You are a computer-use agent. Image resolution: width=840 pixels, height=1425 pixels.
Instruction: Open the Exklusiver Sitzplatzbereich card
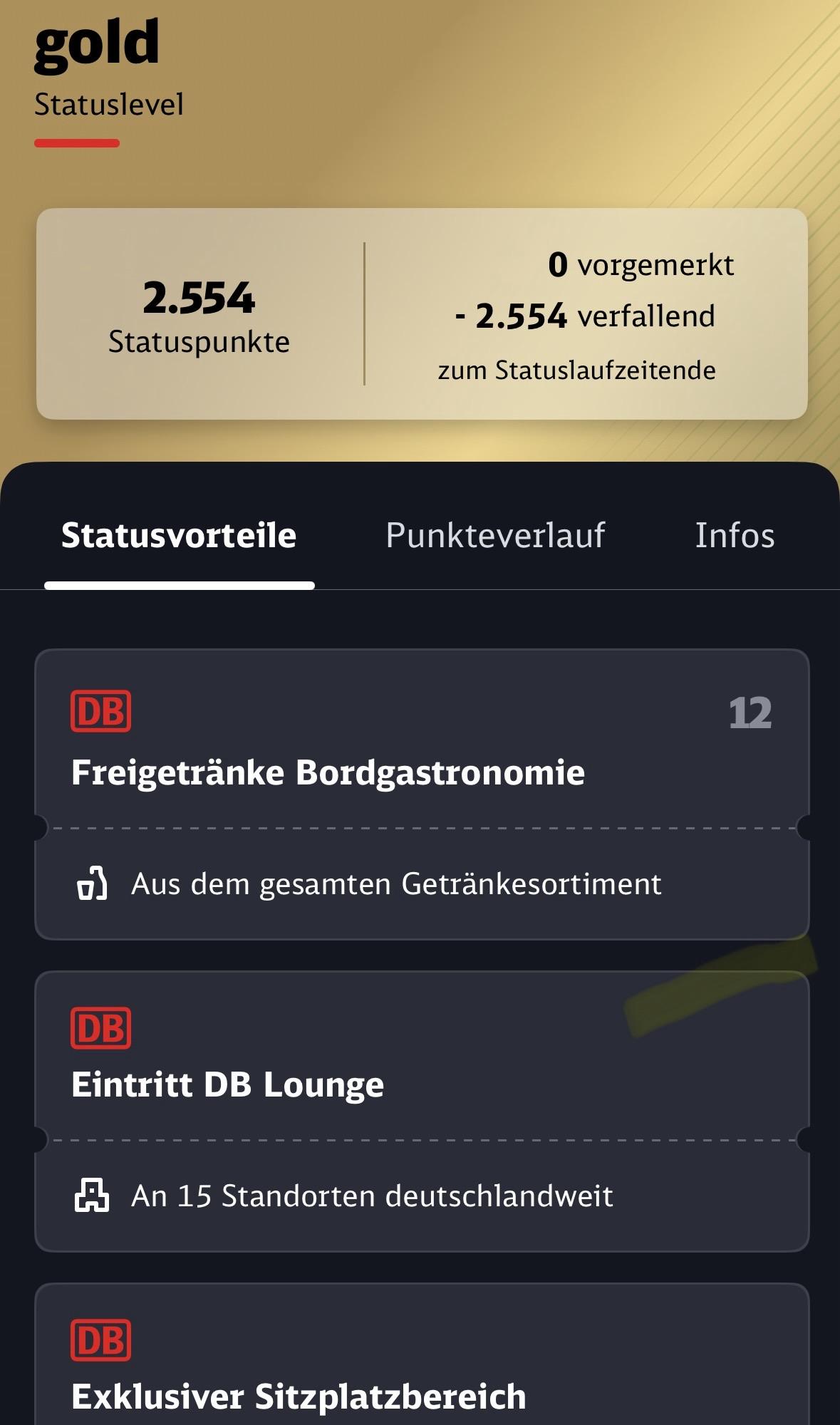pos(422,1375)
